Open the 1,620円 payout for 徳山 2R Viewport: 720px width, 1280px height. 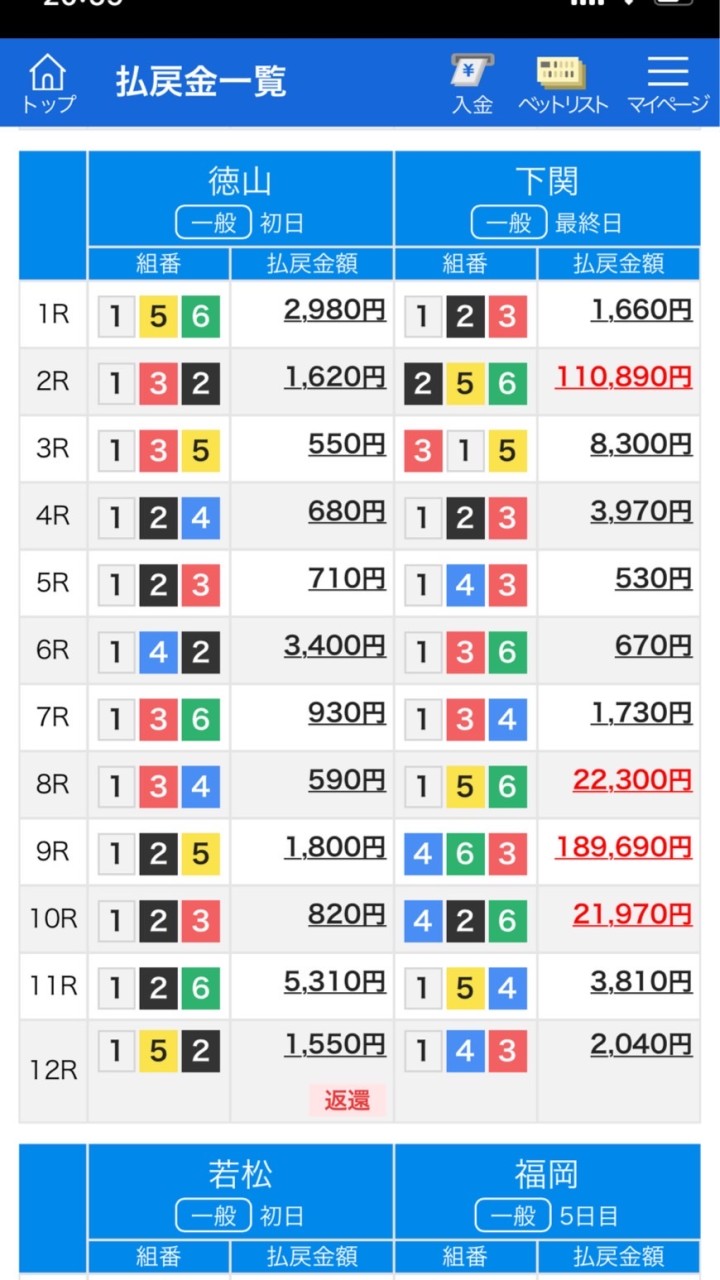point(335,377)
